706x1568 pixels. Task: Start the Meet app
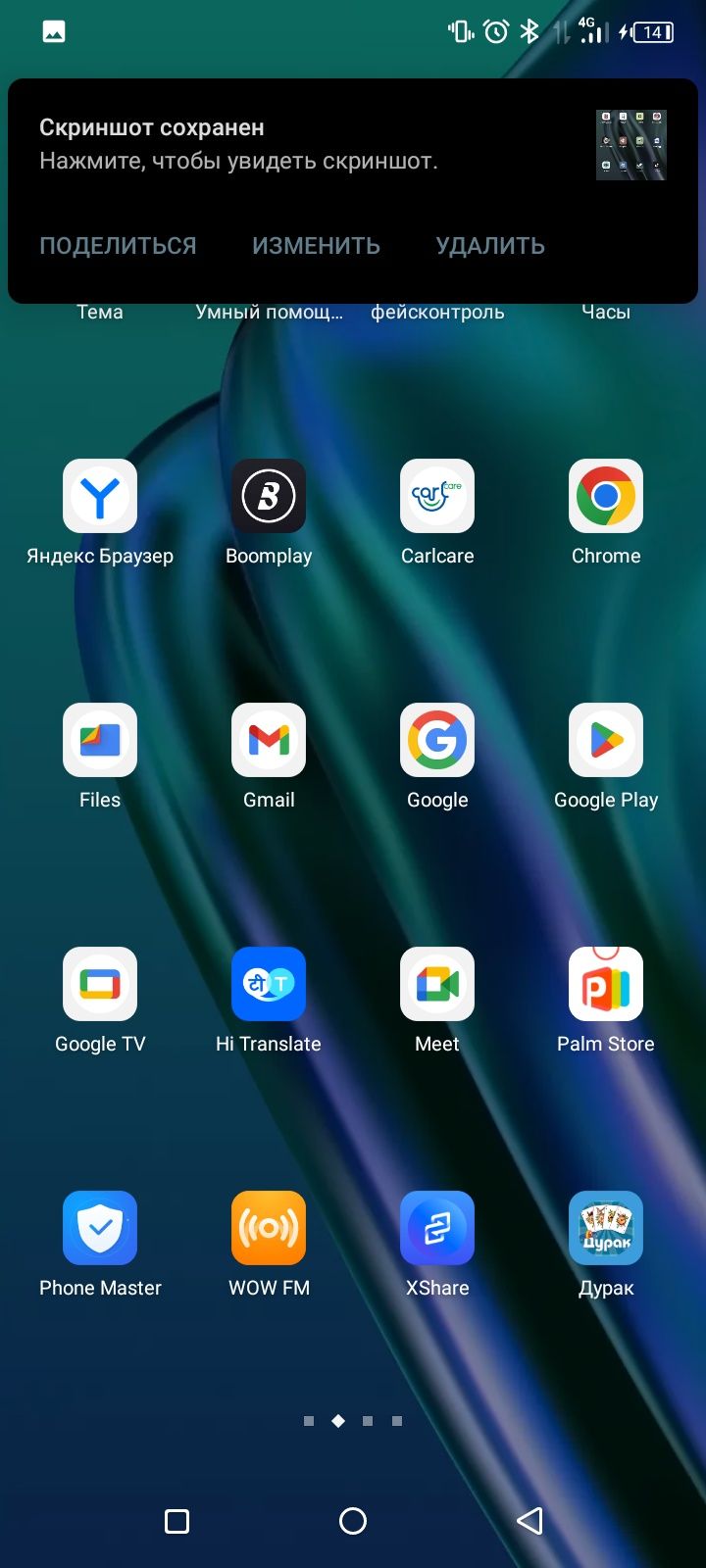click(437, 985)
